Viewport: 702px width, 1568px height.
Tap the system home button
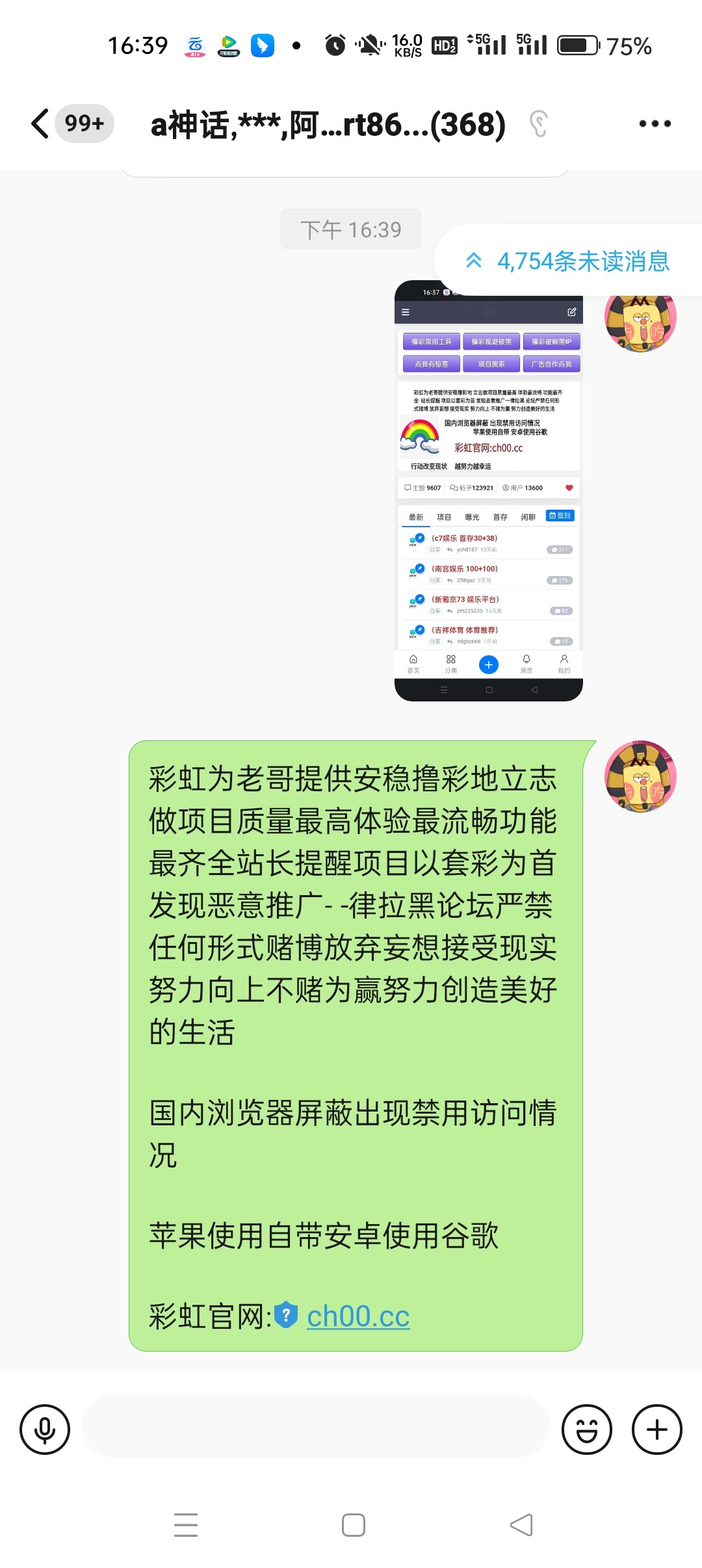point(353,1525)
